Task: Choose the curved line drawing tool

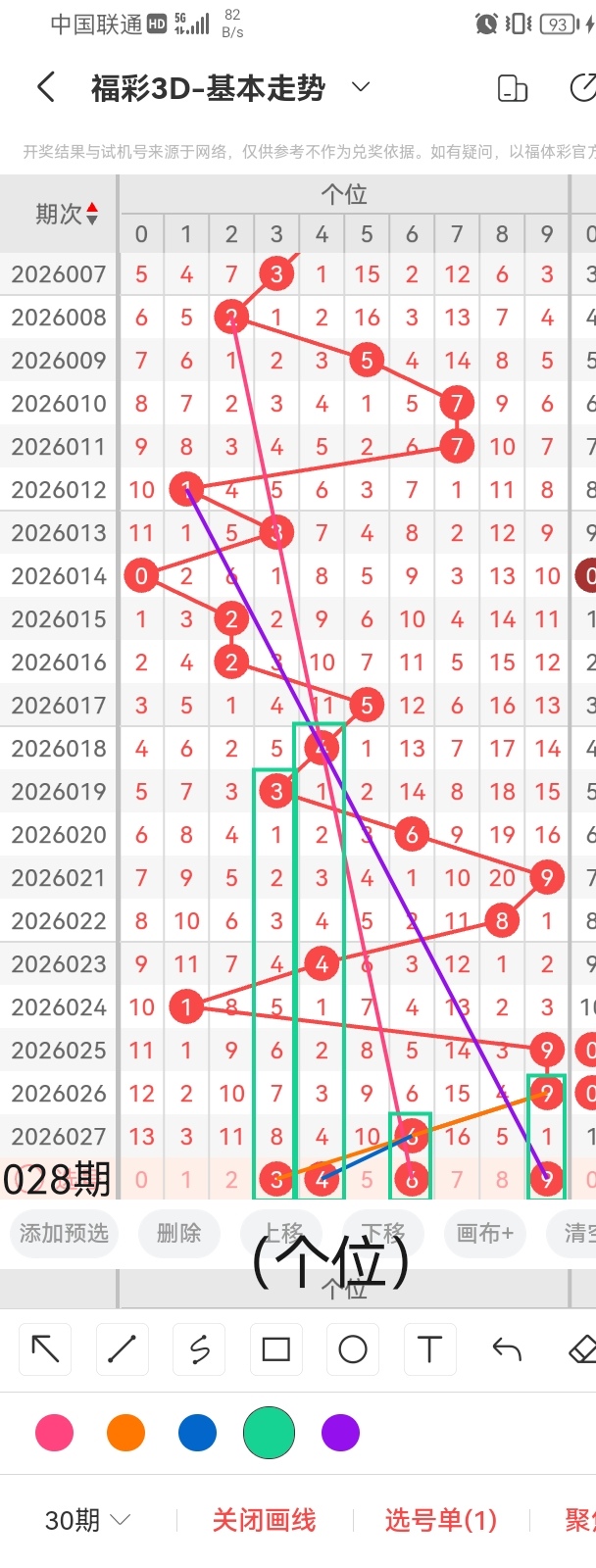Action: click(x=199, y=1349)
